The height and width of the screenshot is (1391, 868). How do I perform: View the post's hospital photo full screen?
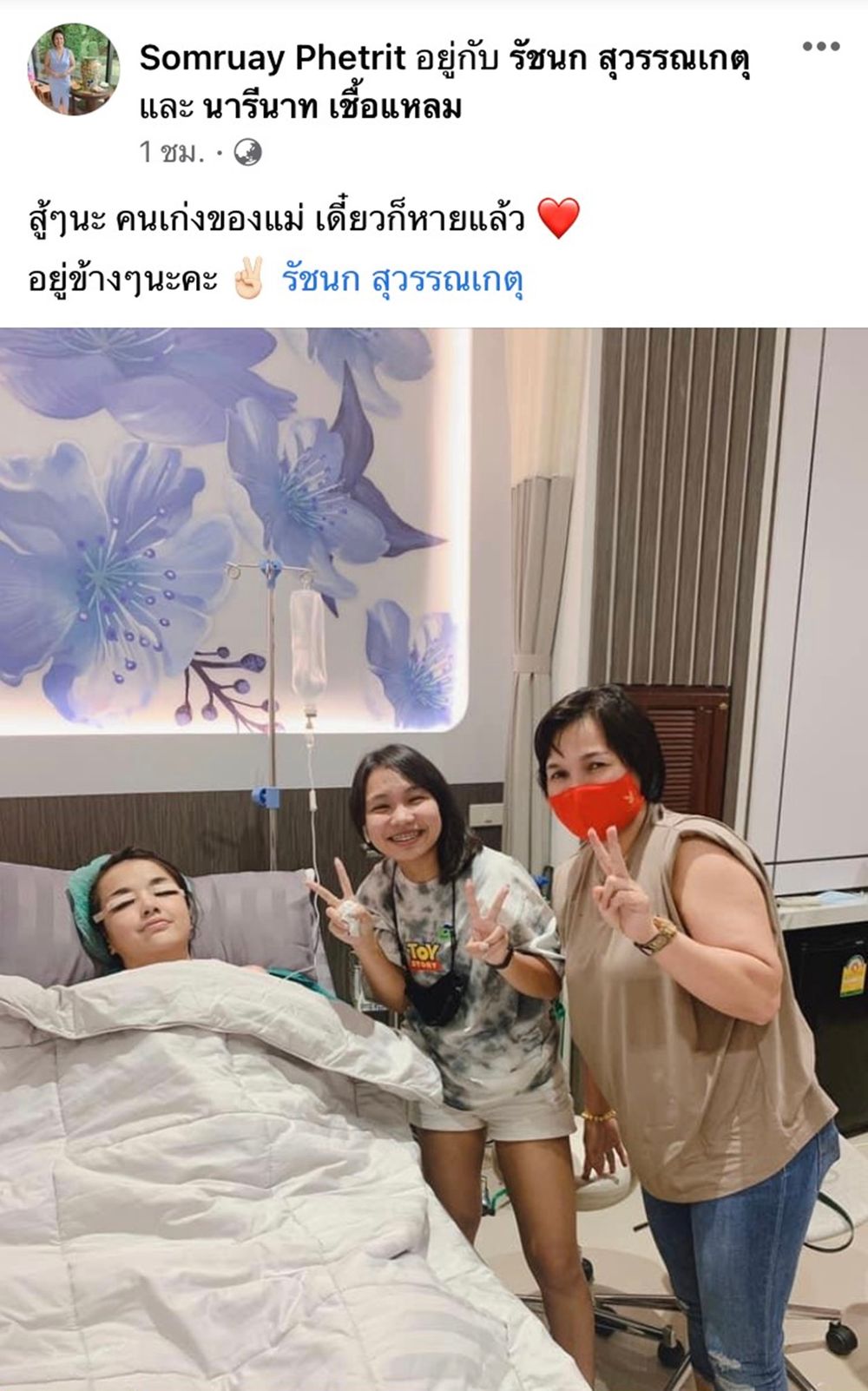click(434, 858)
